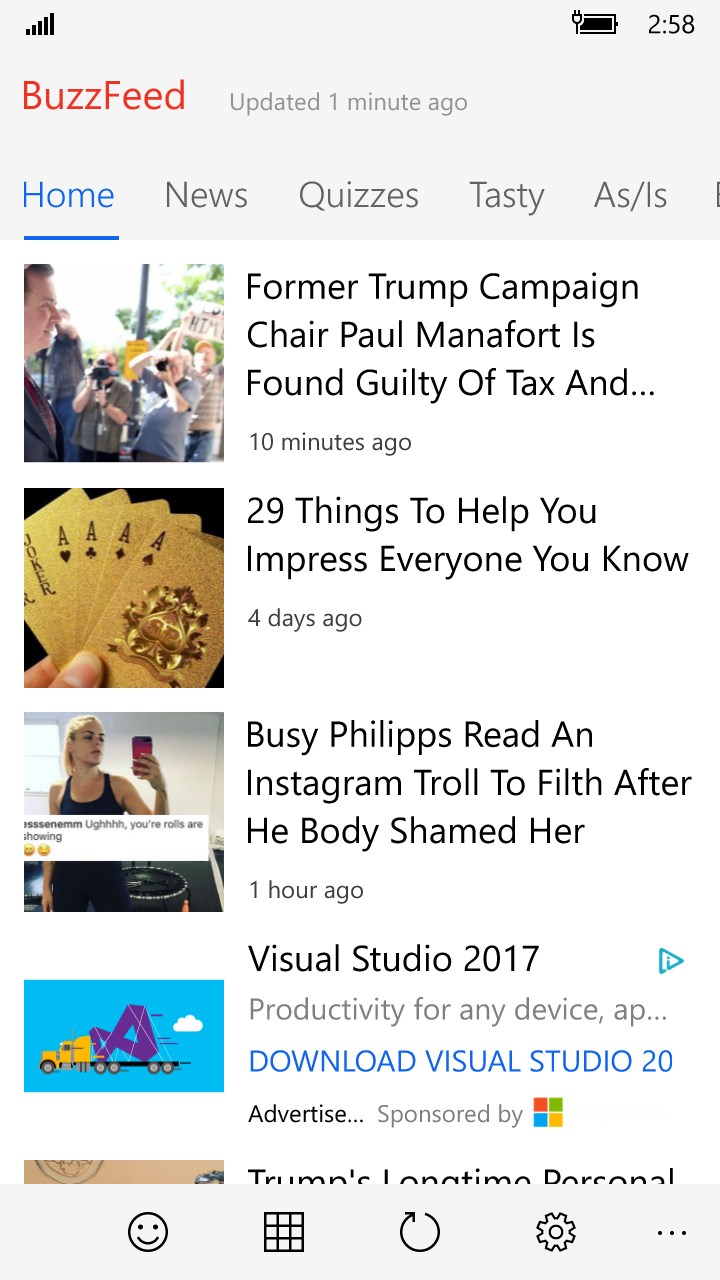The image size is (720, 1280).
Task: Open the settings gear
Action: coord(556,1232)
